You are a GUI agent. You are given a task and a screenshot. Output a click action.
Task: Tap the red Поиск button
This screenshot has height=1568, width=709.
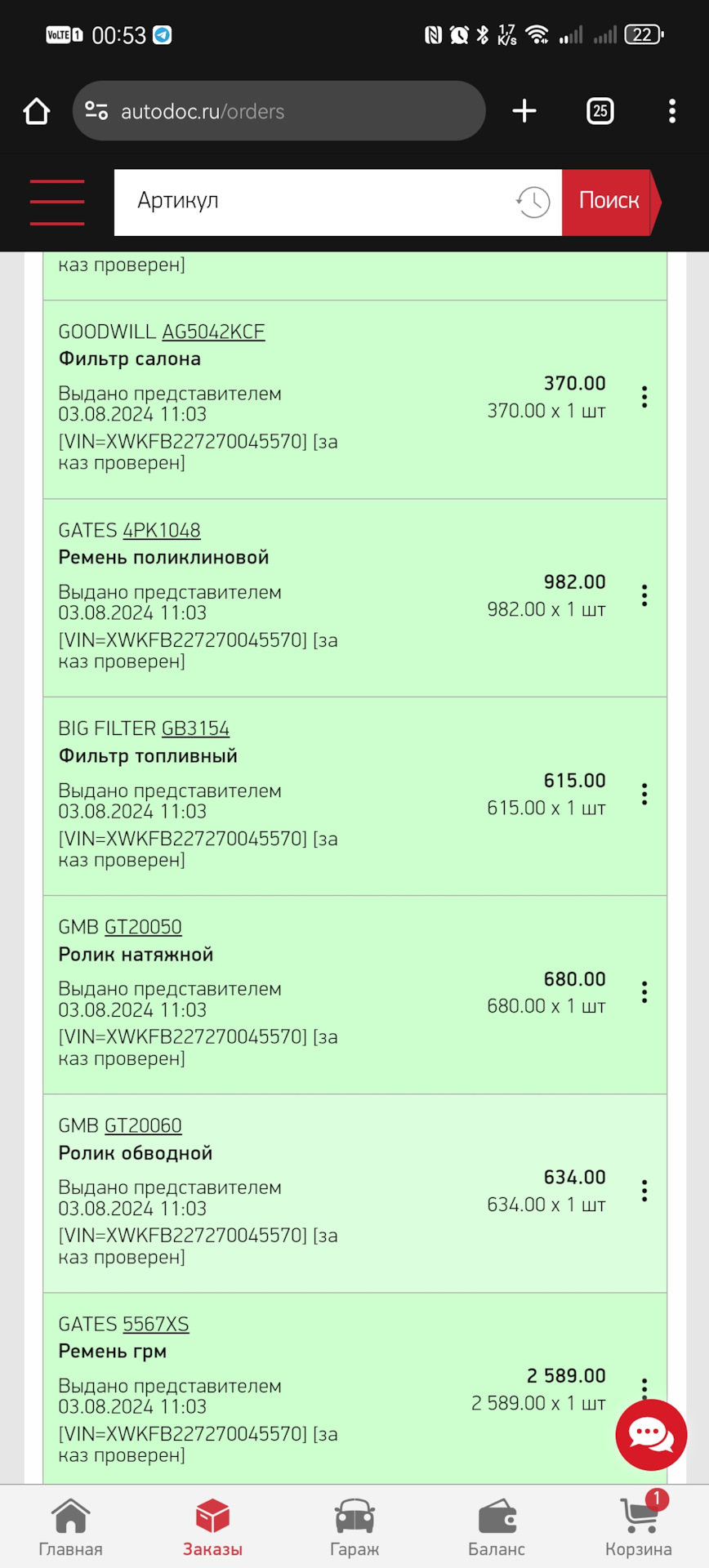tap(609, 203)
